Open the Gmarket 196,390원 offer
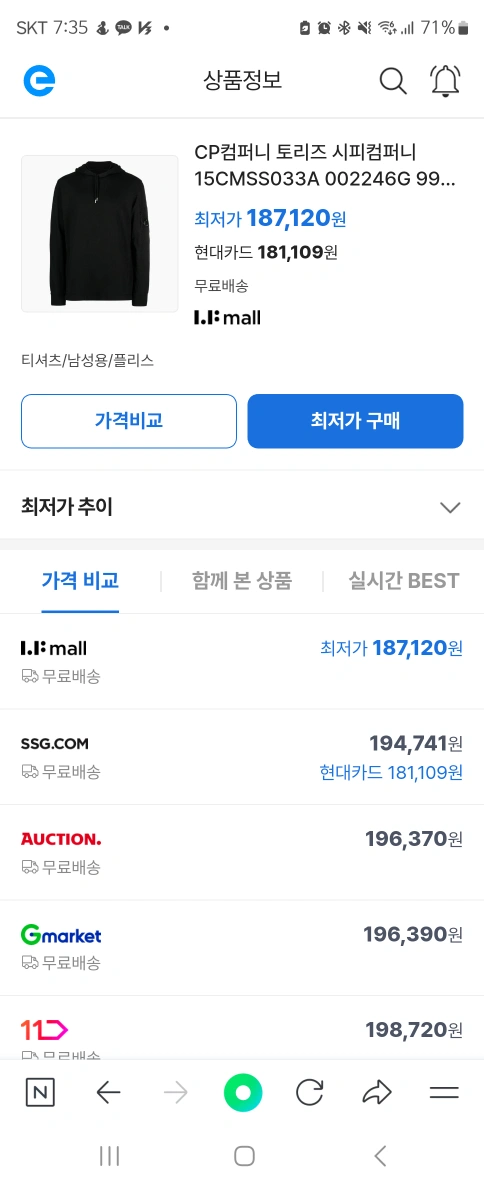This screenshot has width=484, height=1188. click(242, 949)
